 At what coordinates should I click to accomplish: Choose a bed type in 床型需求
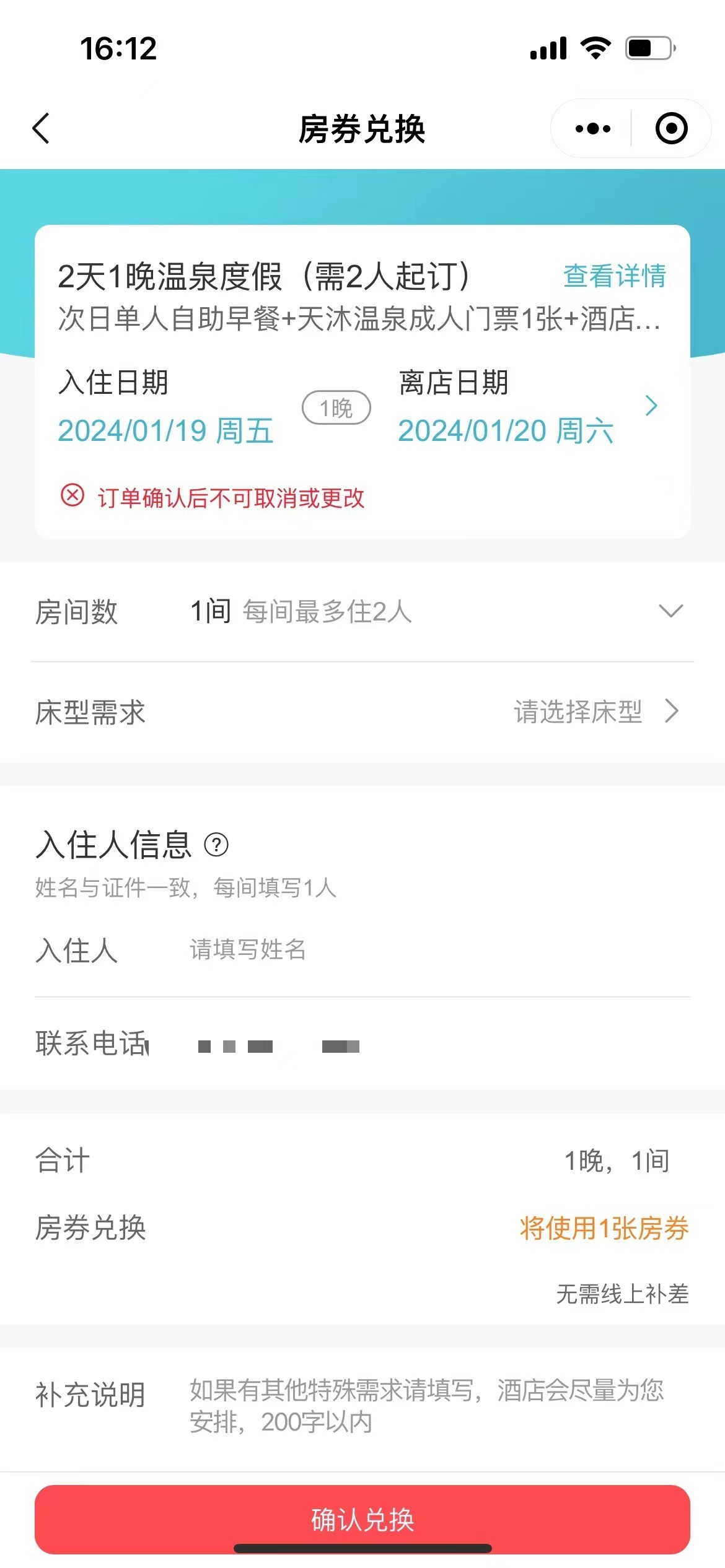click(x=362, y=712)
